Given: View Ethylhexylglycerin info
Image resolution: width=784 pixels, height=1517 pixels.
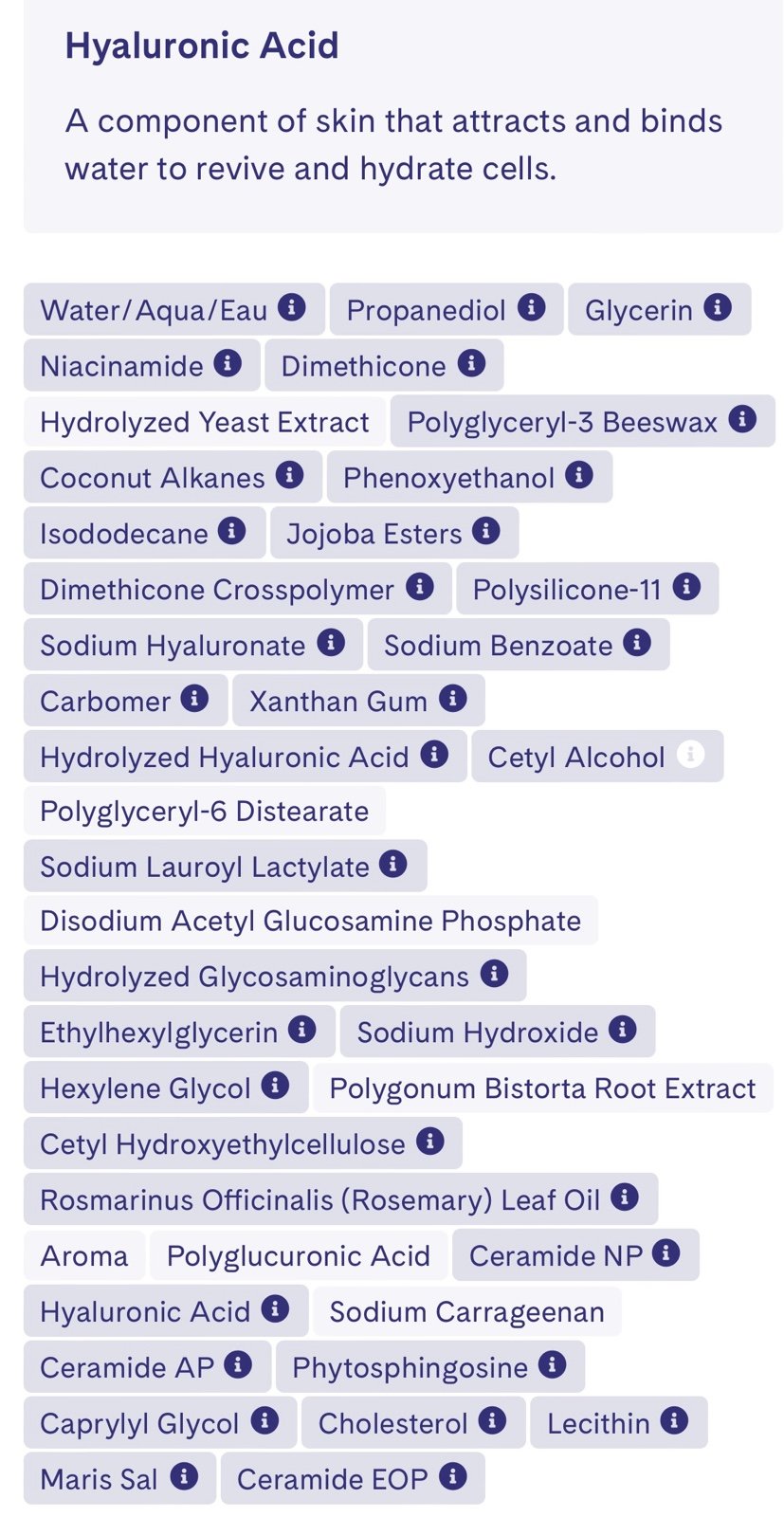Looking at the screenshot, I should pyautogui.click(x=179, y=1032).
